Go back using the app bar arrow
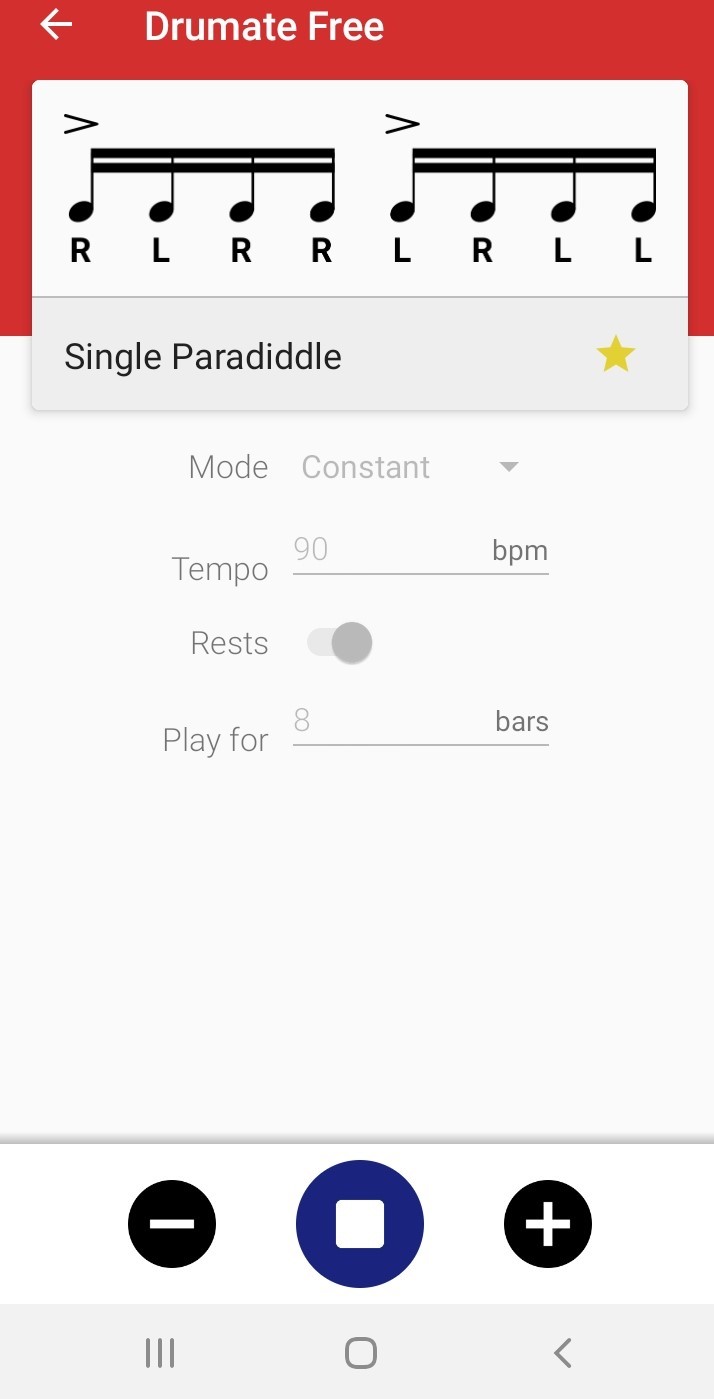This screenshot has width=714, height=1399. pyautogui.click(x=57, y=26)
